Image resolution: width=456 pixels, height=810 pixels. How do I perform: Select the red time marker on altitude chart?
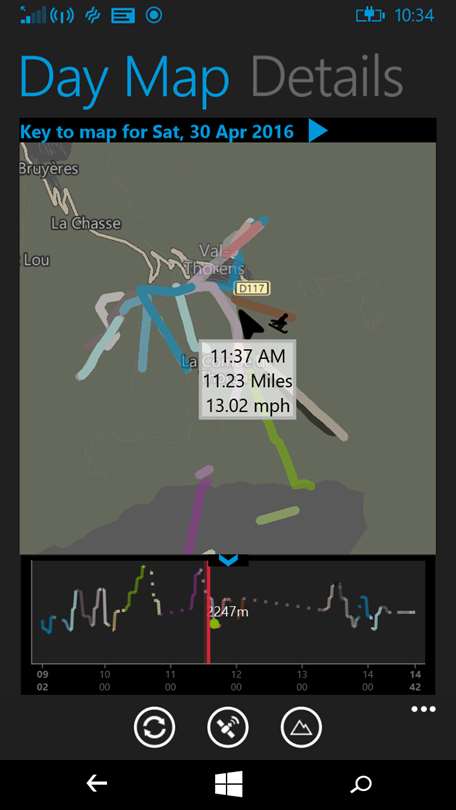(208, 612)
